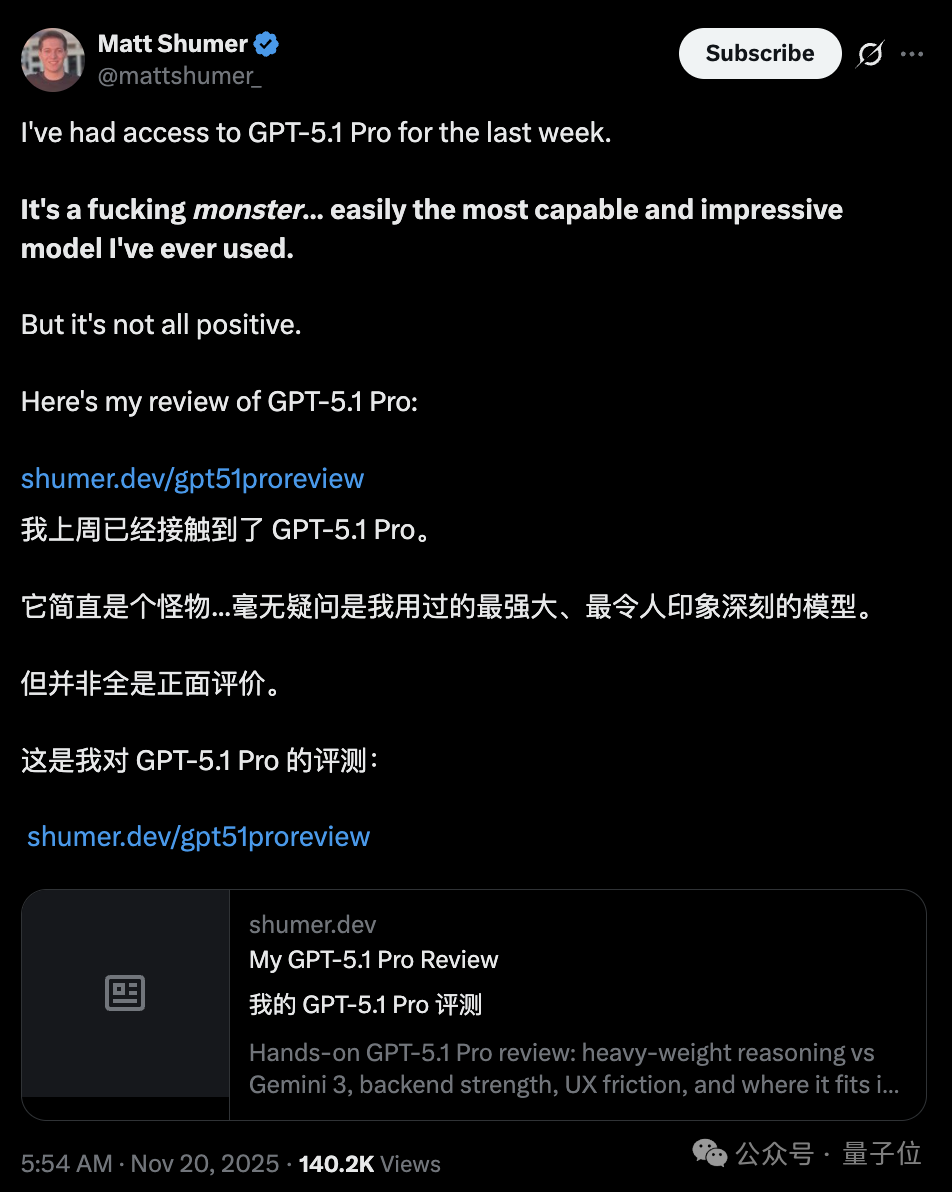This screenshot has height=1192, width=952.
Task: Click Matt Shumer's profile avatar
Action: click(x=52, y=59)
